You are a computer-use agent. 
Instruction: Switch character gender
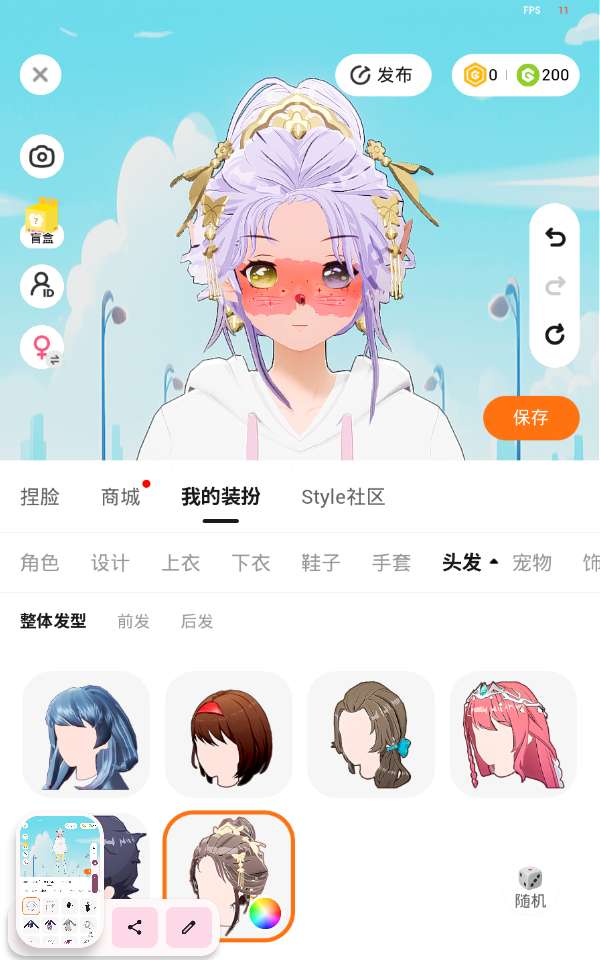coord(42,348)
